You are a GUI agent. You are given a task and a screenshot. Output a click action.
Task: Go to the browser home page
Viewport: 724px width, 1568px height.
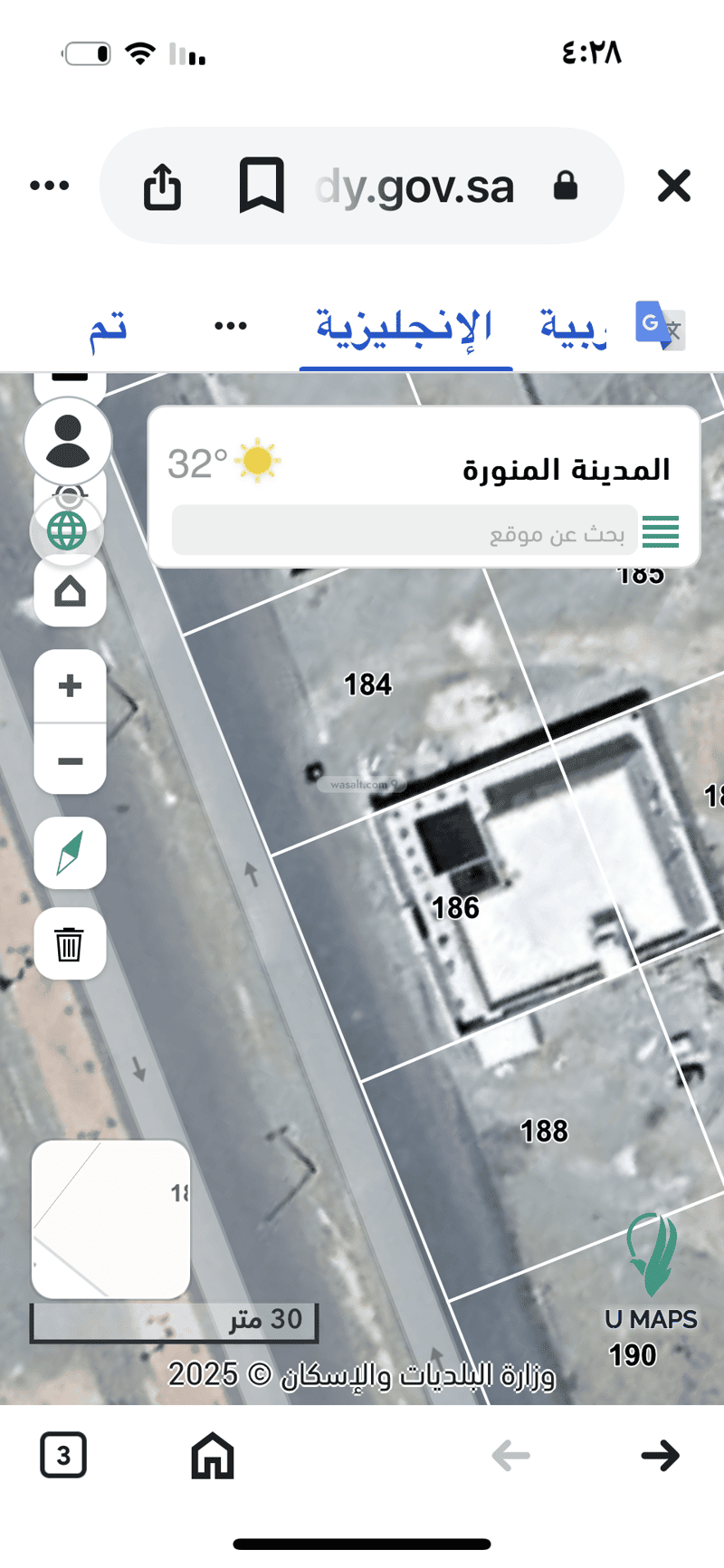[213, 1455]
